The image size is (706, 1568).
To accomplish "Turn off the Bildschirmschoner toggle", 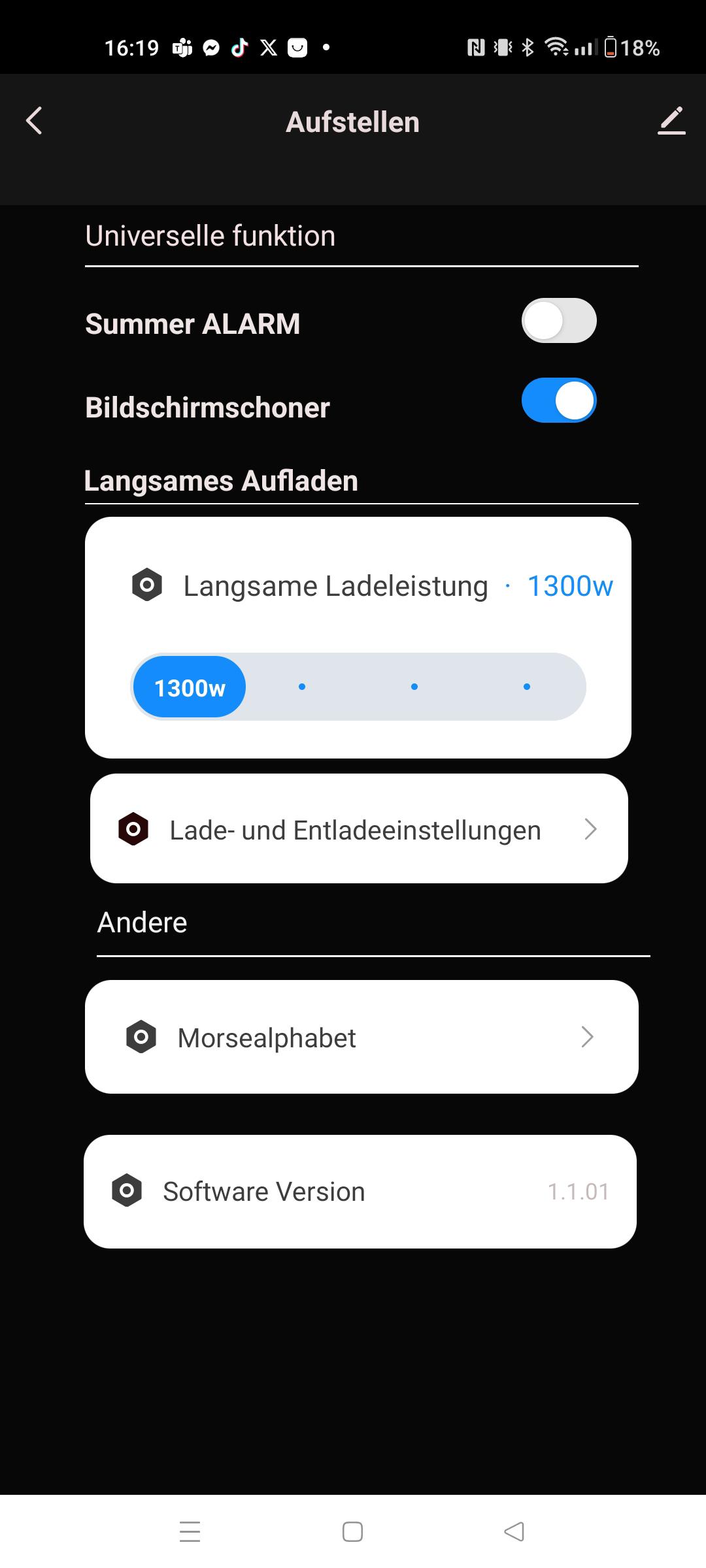I will pyautogui.click(x=559, y=400).
